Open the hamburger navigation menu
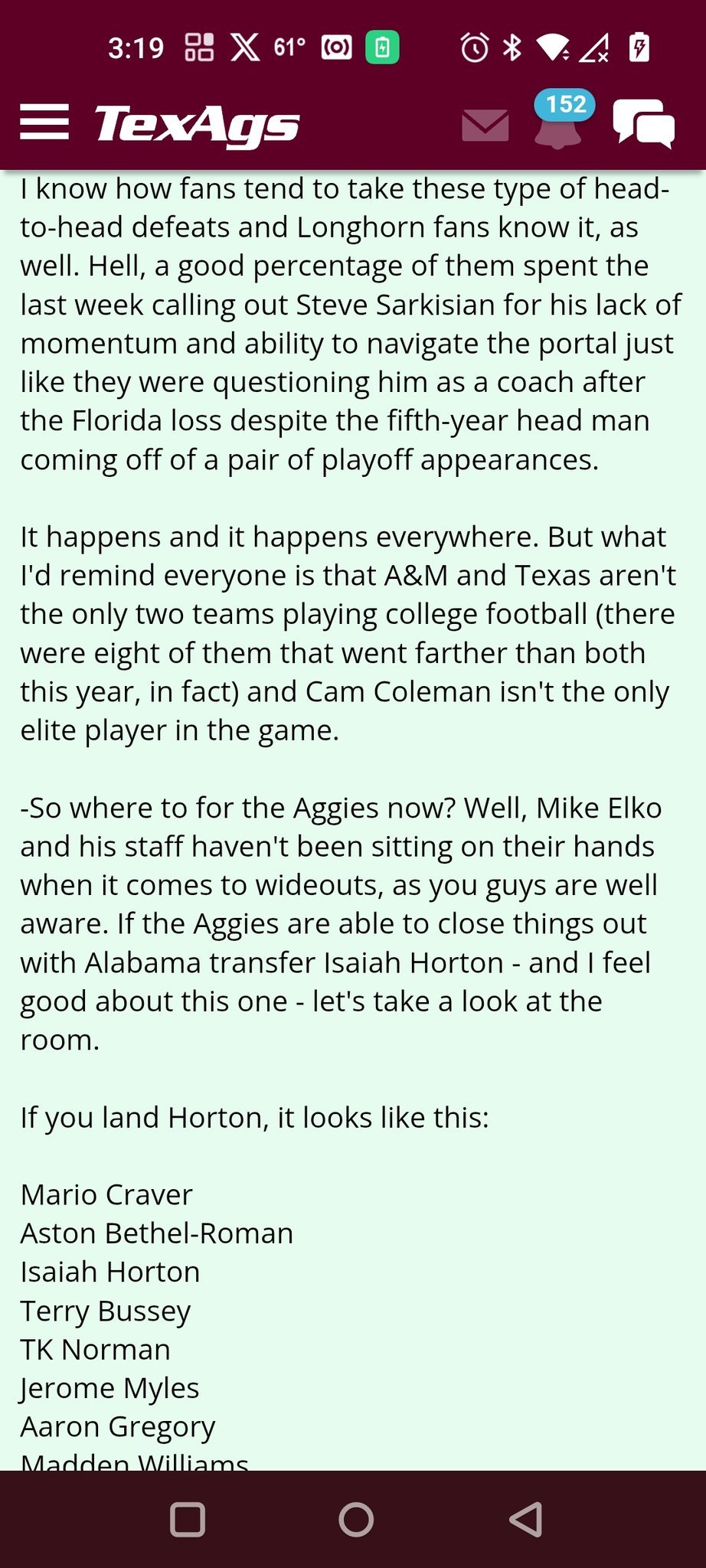The image size is (706, 1568). [x=44, y=122]
